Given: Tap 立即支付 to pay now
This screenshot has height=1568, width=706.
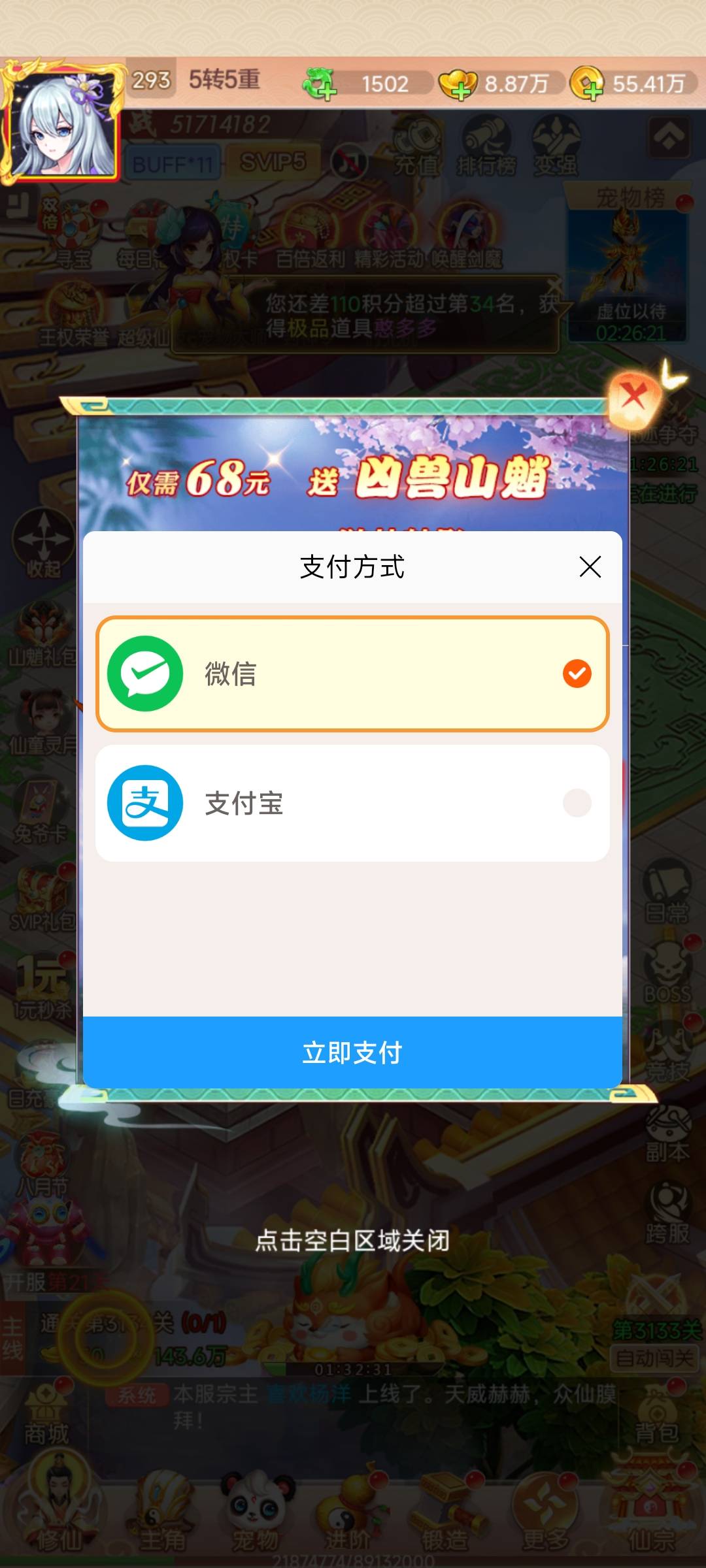Looking at the screenshot, I should [x=352, y=1053].
